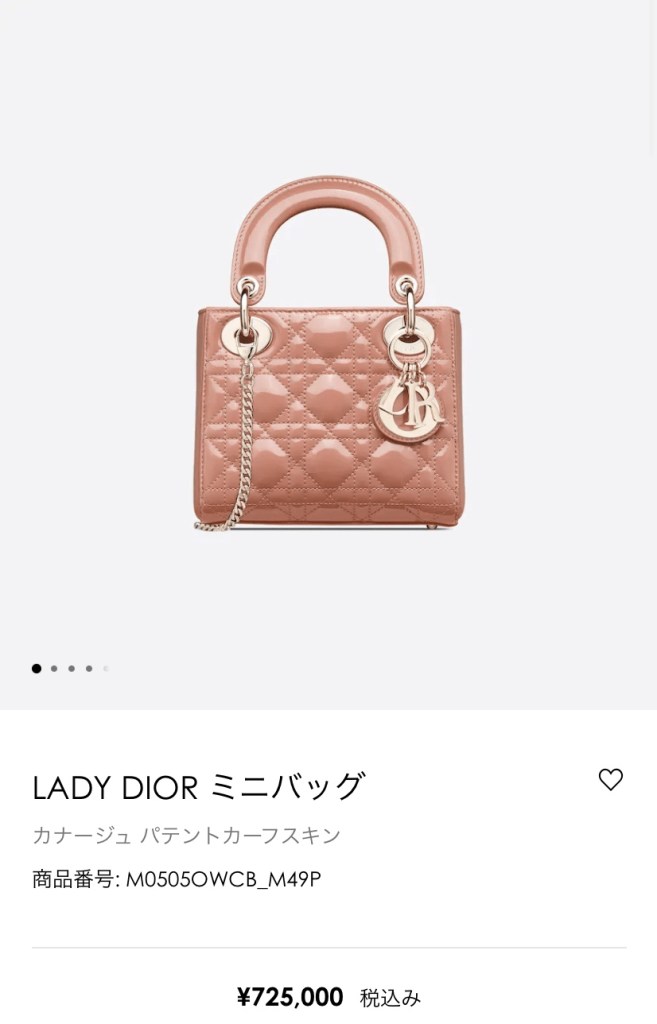
Task: Jump to second image via page indicator
Action: click(x=54, y=669)
